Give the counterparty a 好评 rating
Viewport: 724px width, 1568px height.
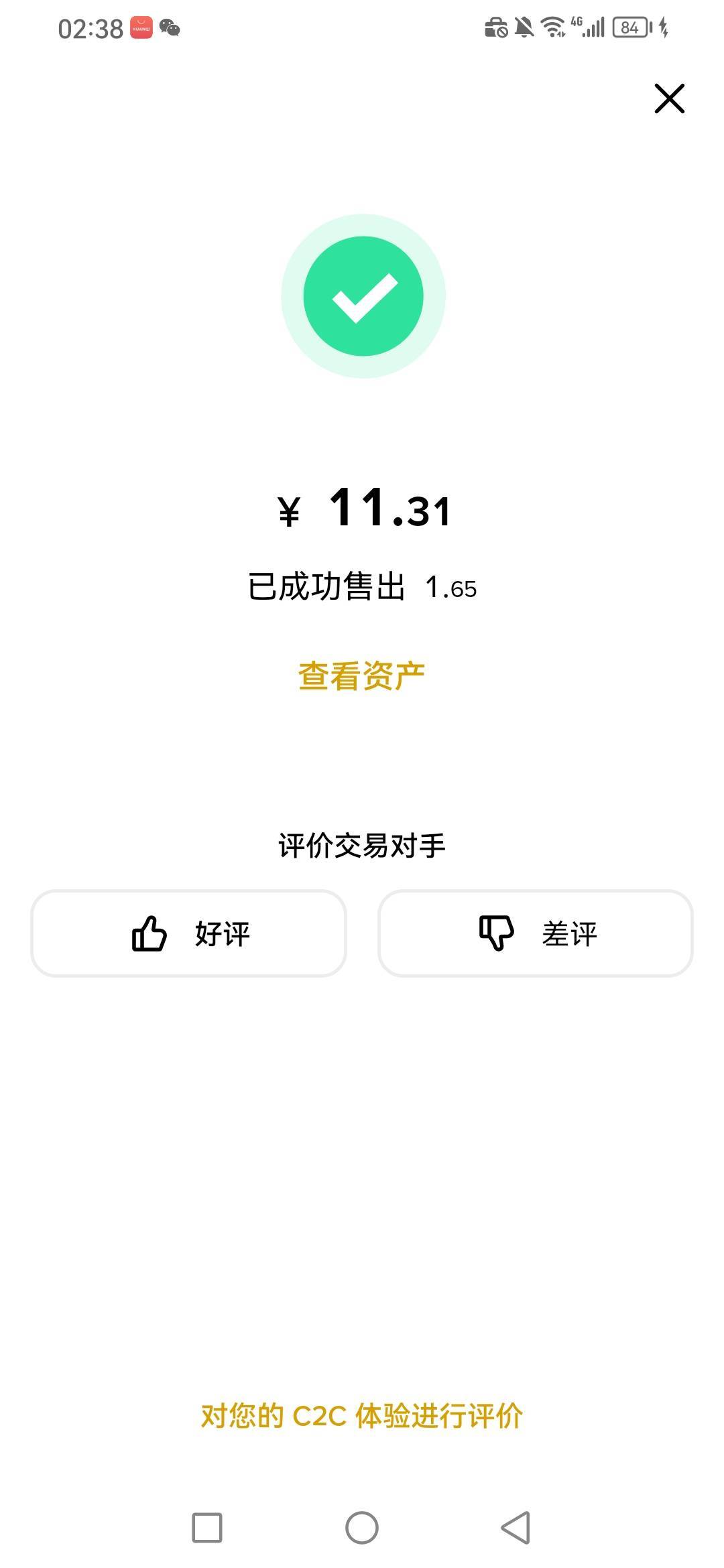tap(188, 933)
